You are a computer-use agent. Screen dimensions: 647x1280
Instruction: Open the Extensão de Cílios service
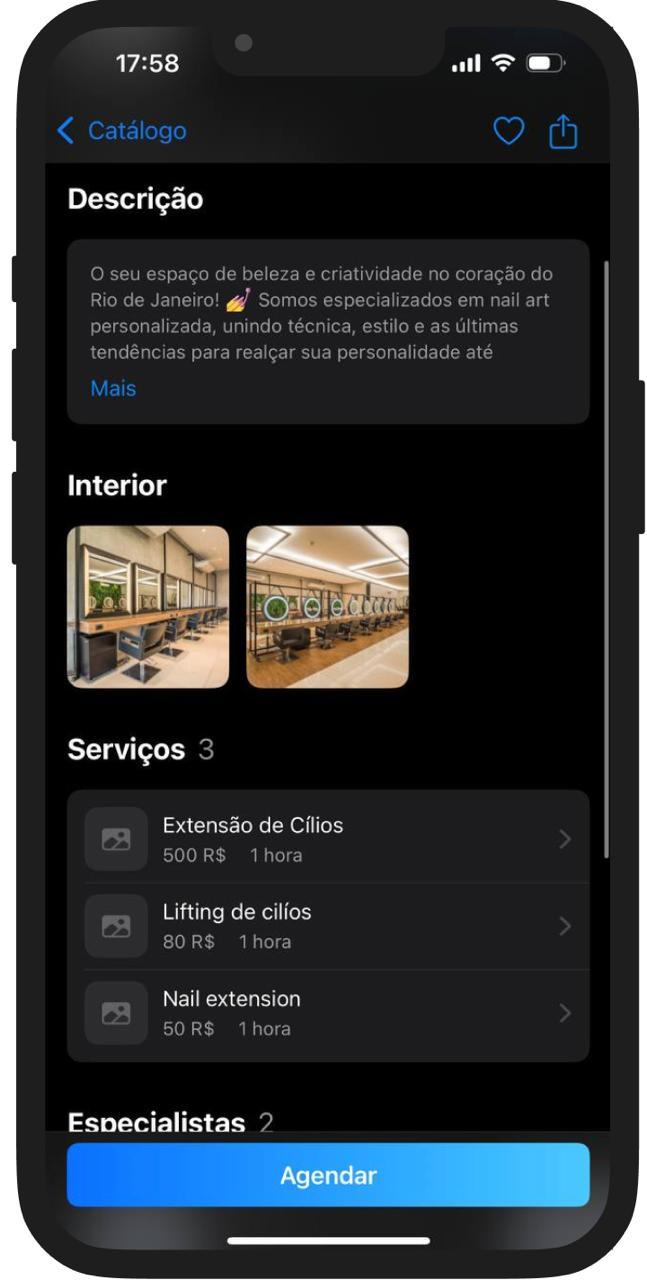click(x=328, y=839)
